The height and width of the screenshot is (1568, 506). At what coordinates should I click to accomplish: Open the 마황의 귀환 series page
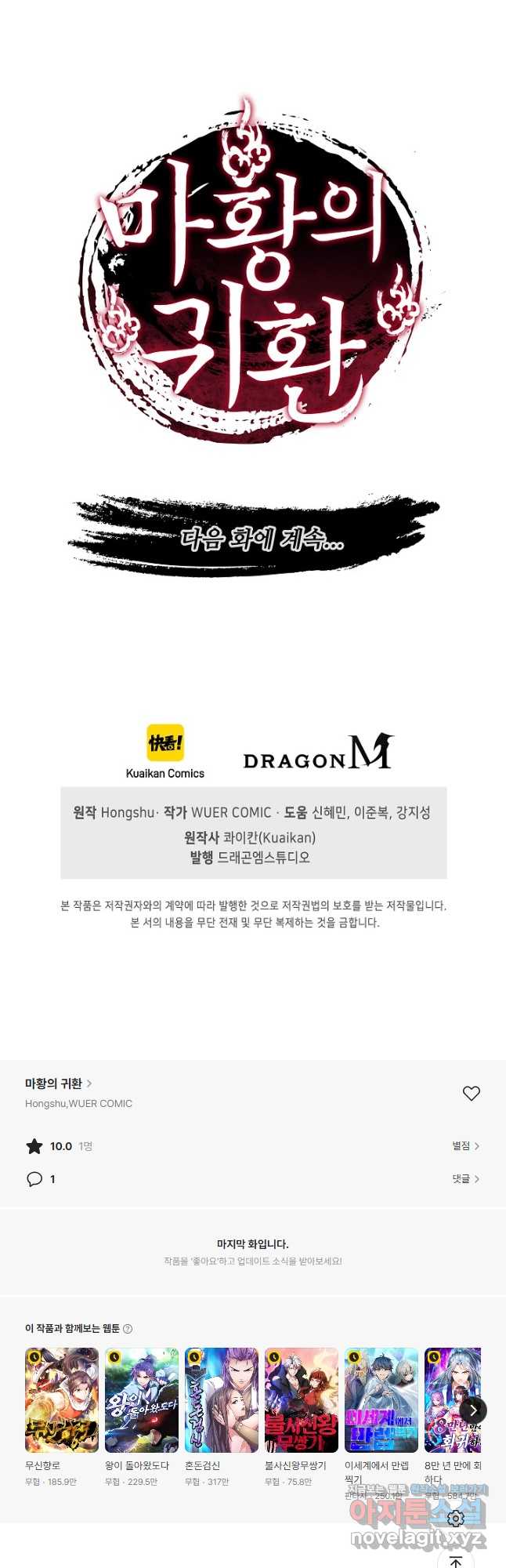pos(58,1083)
